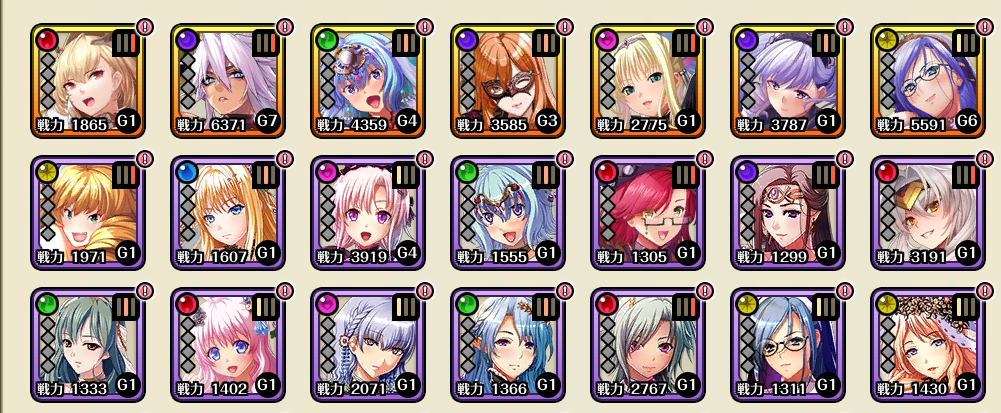This screenshot has width=1001, height=413.
Task: Pick the character card with 戦力 3191
Action: point(928,213)
